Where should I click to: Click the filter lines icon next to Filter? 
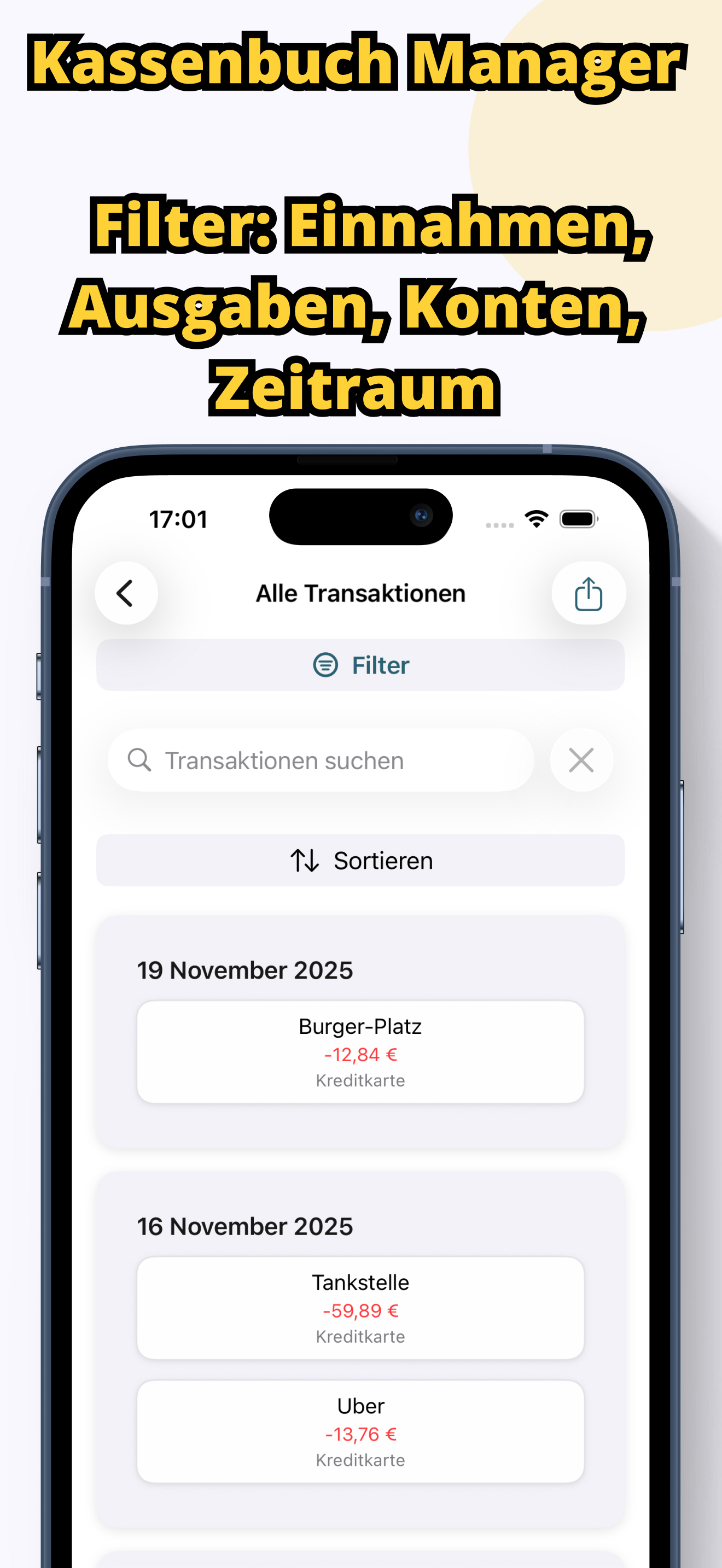[x=324, y=665]
